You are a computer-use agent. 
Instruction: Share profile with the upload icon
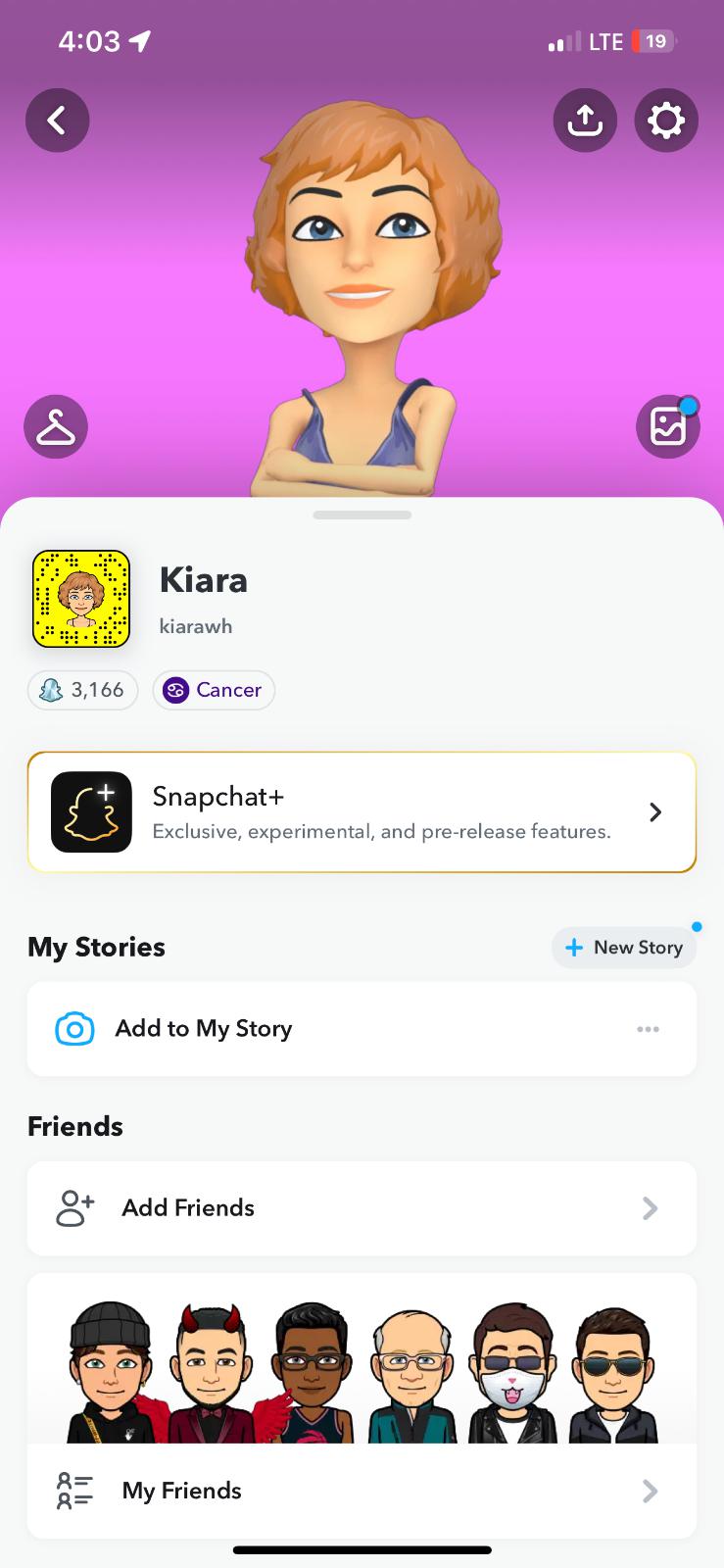click(x=585, y=121)
